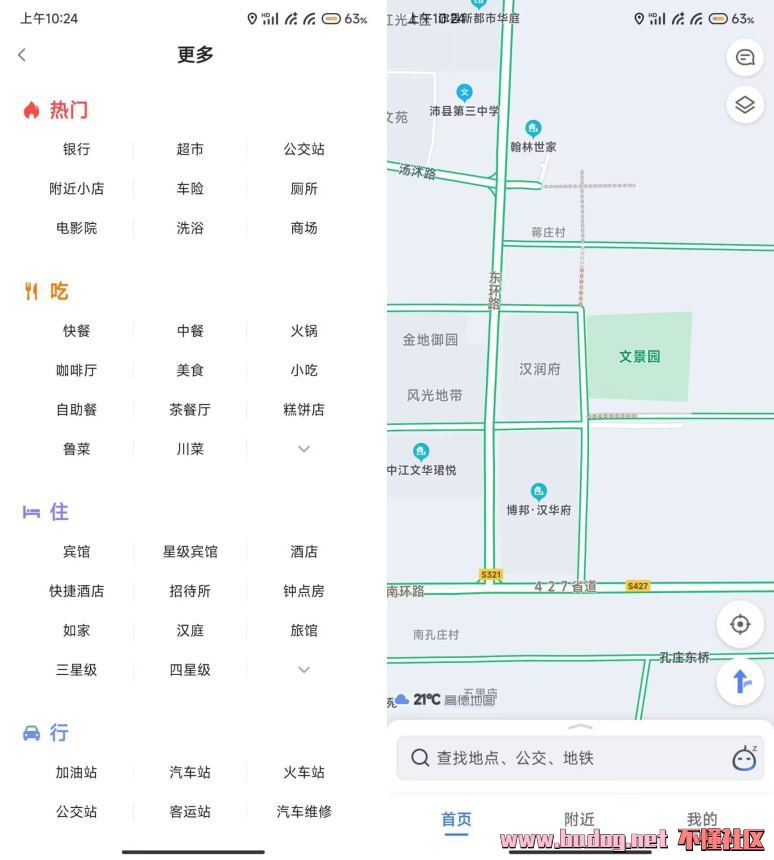
Task: Expand more options in the 住 section
Action: pos(304,670)
